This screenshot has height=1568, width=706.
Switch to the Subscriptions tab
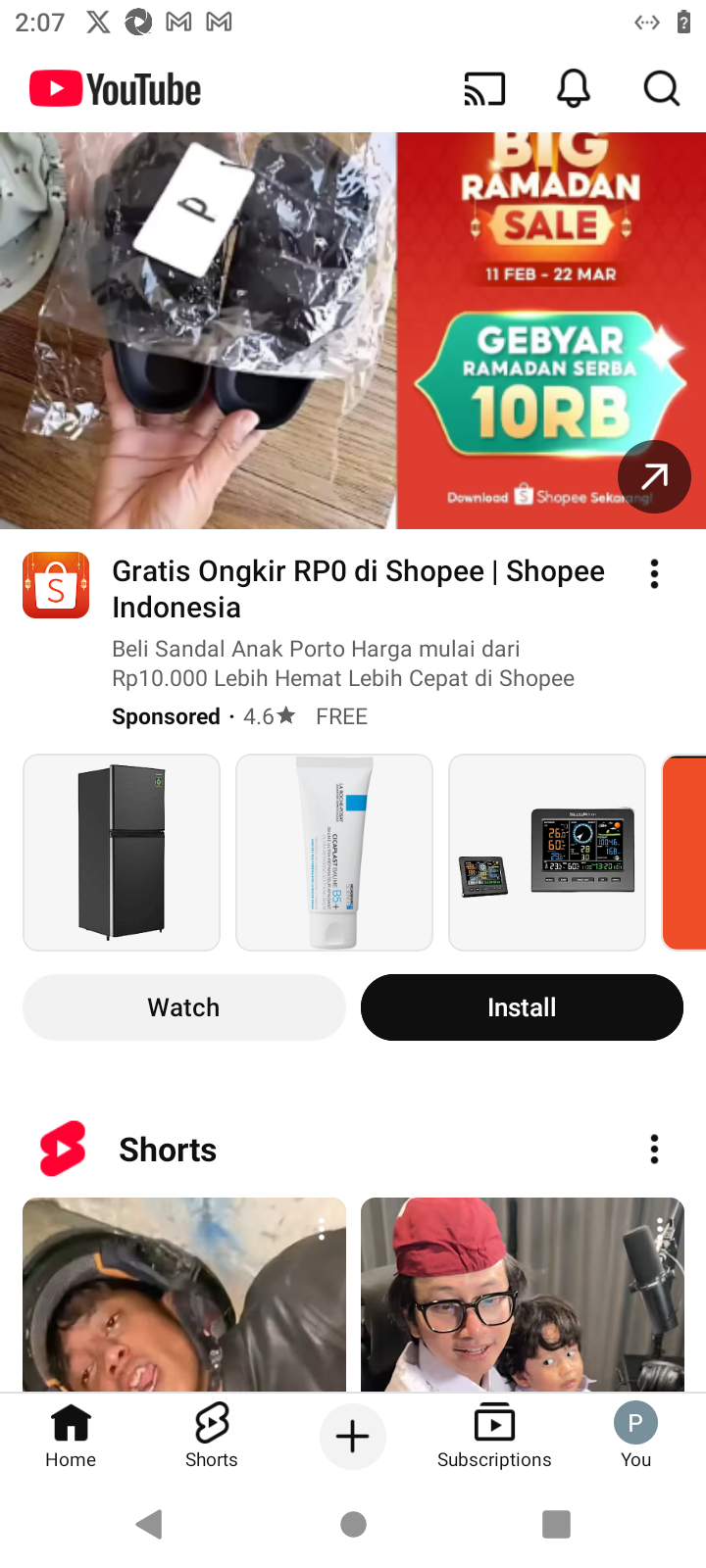point(494,1436)
